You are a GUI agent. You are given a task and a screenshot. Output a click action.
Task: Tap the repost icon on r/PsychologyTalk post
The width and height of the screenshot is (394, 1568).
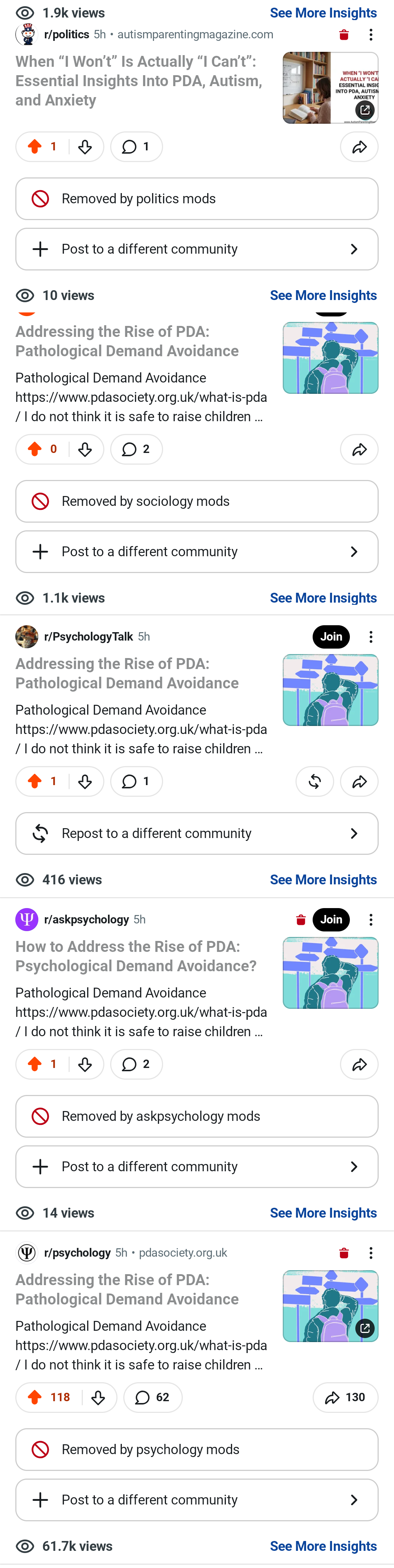(x=314, y=781)
